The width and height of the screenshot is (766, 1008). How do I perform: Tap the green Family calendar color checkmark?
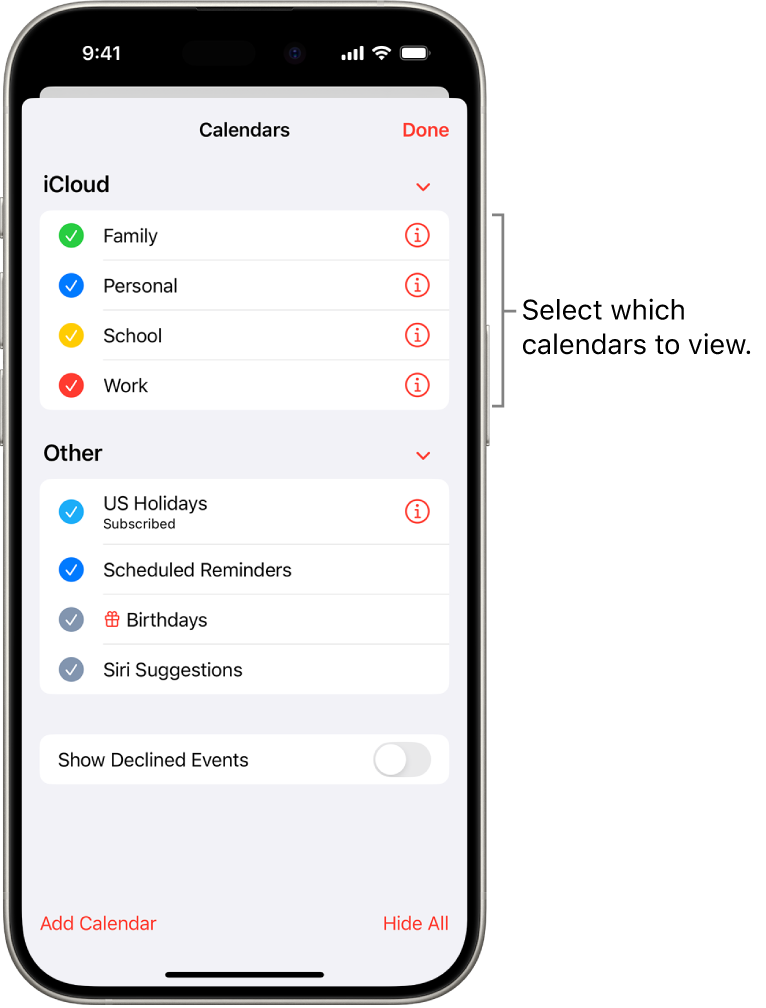tap(71, 235)
